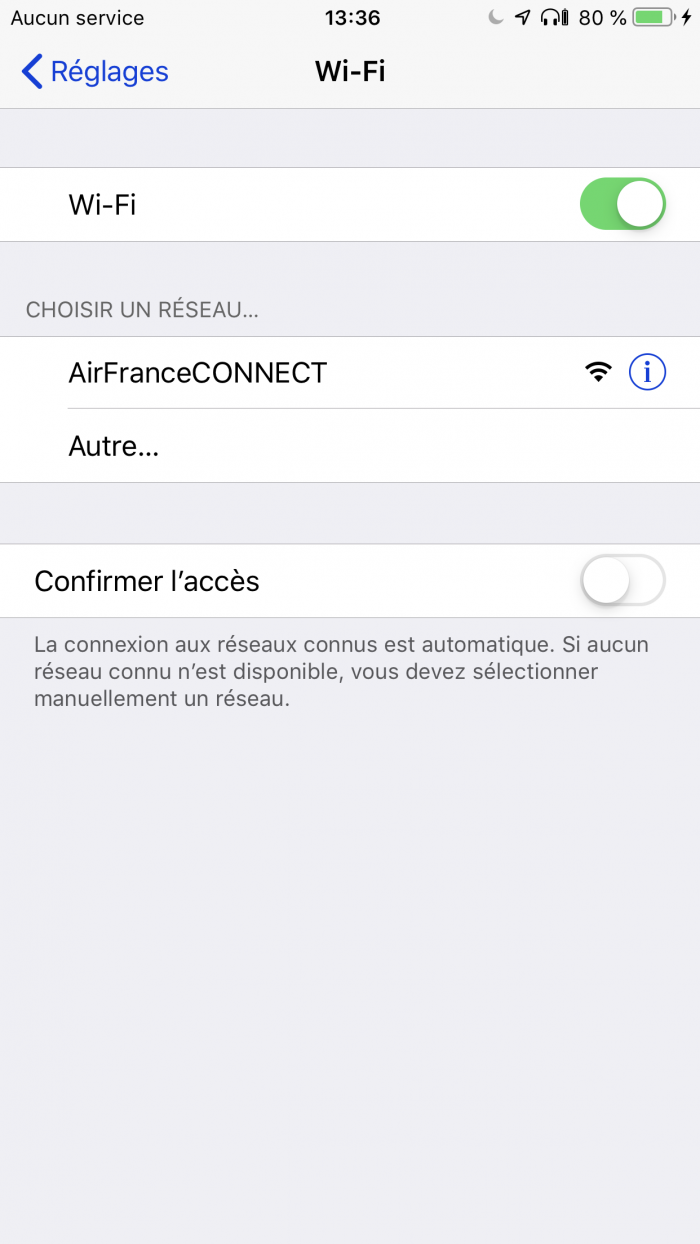Enable the Confirmer l'accès toggle
Image resolution: width=700 pixels, height=1244 pixels.
click(622, 581)
